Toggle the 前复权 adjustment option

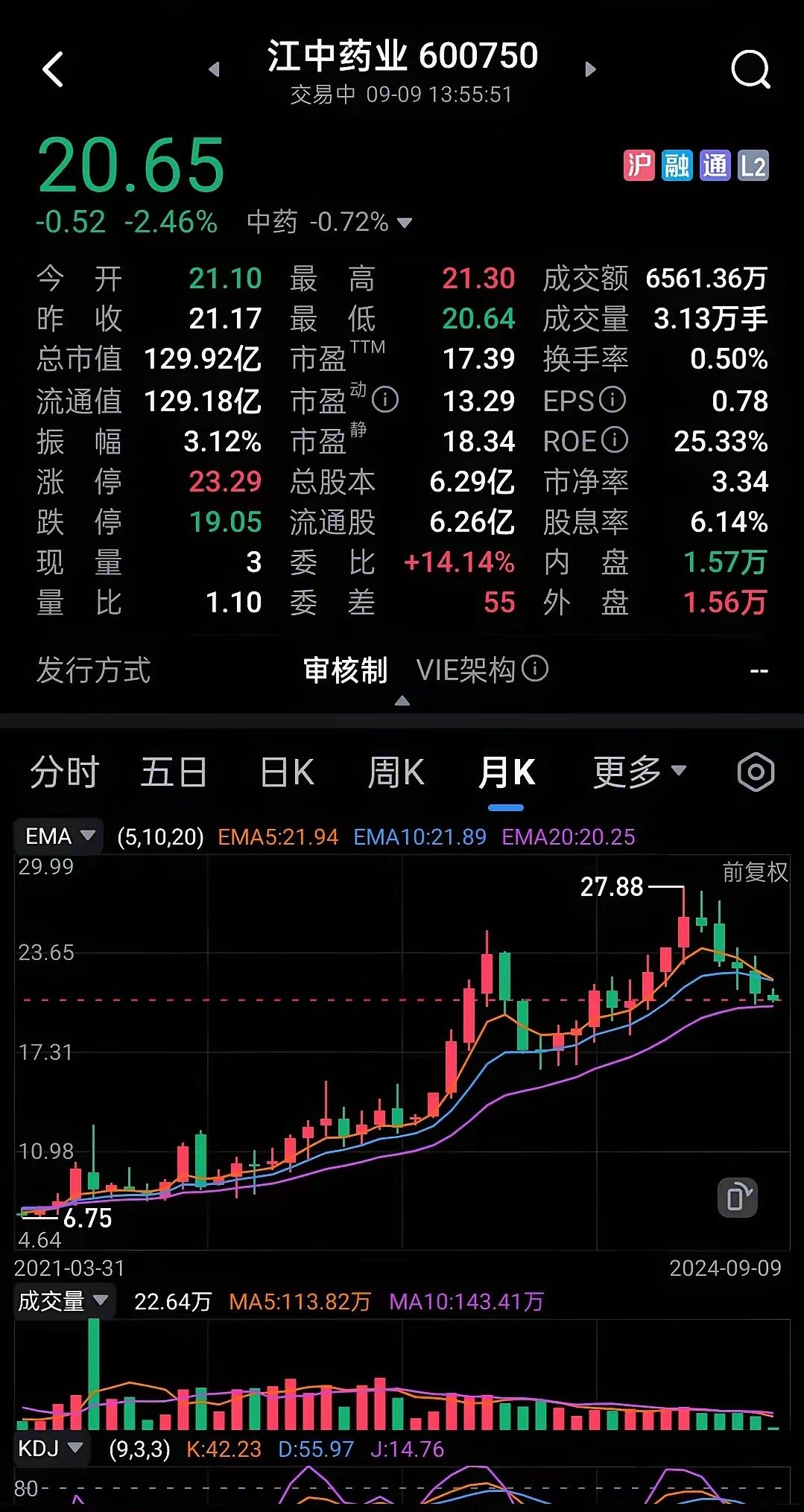(x=755, y=872)
